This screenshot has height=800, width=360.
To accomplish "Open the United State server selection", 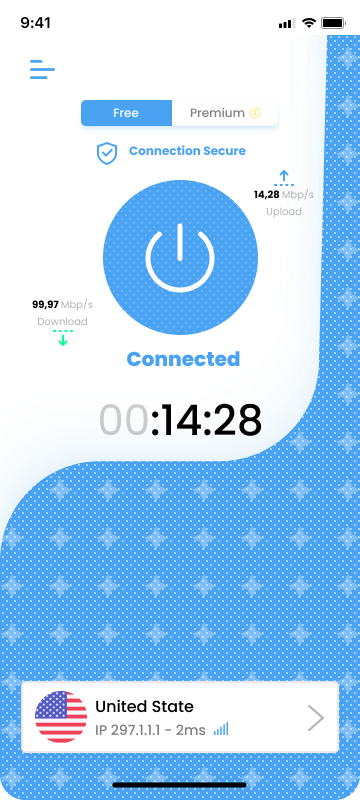I will (x=180, y=717).
